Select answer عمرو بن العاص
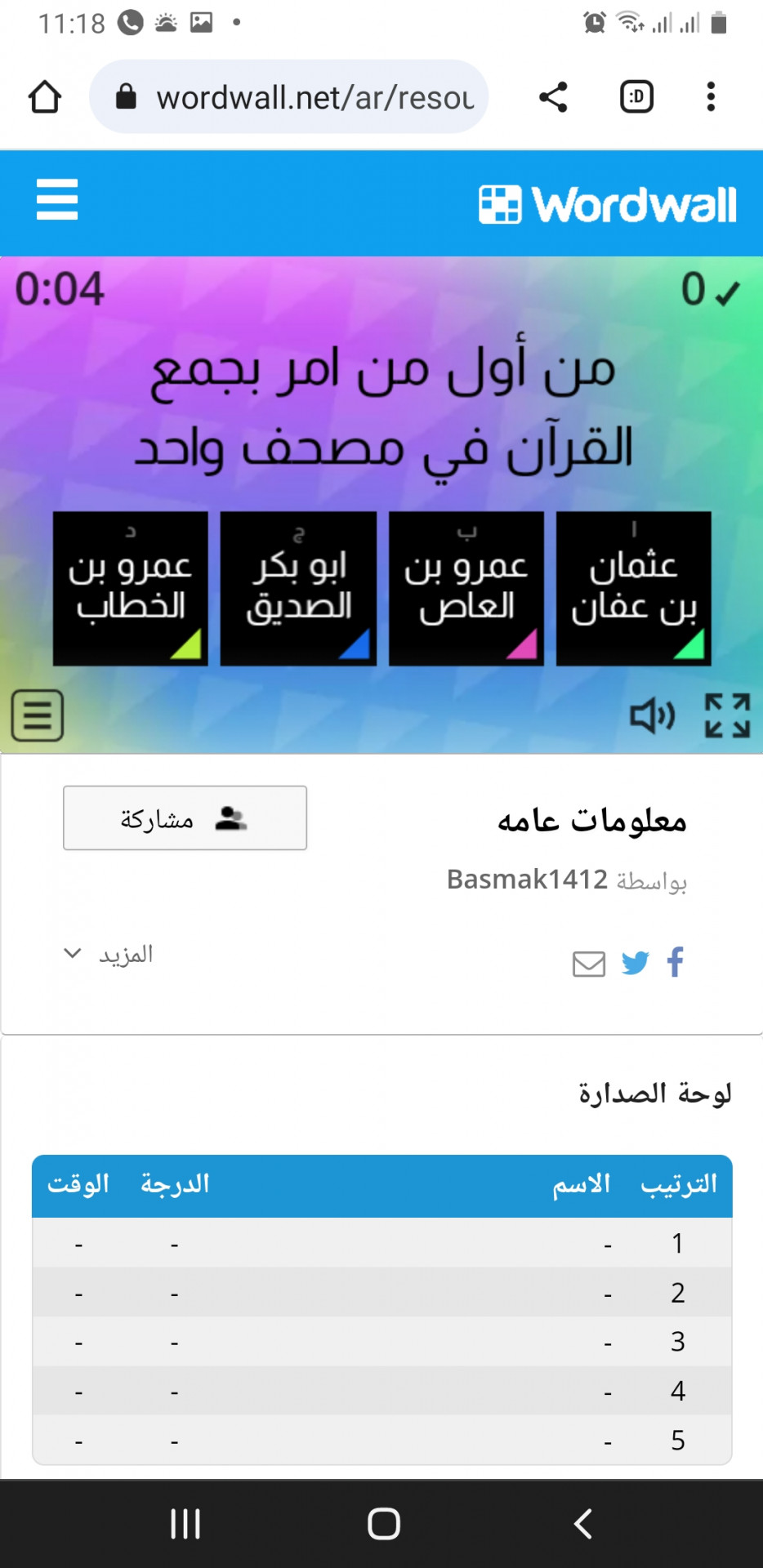Screen dimensions: 763x1568 click(x=466, y=589)
